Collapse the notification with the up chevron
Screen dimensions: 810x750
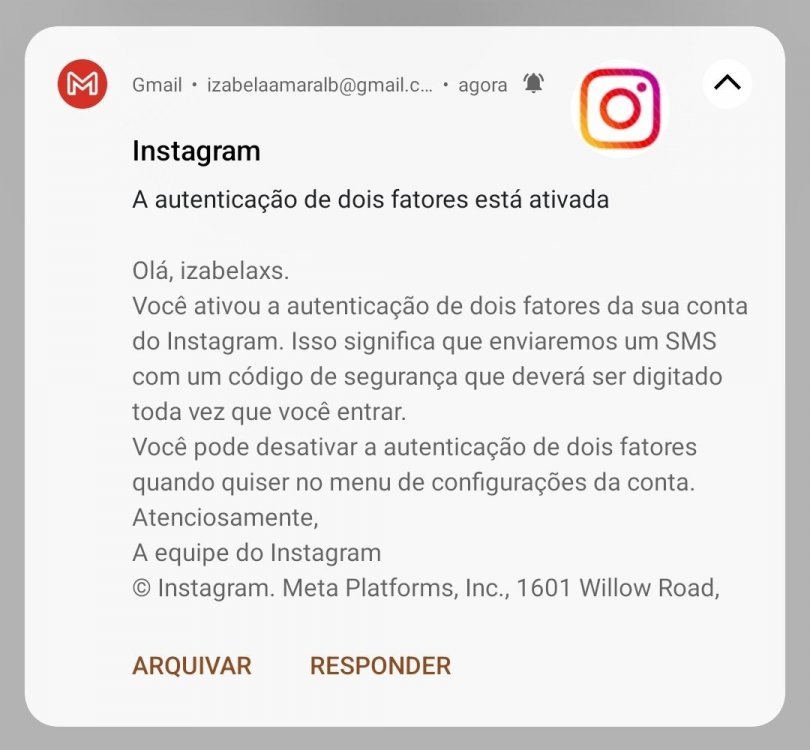click(727, 84)
